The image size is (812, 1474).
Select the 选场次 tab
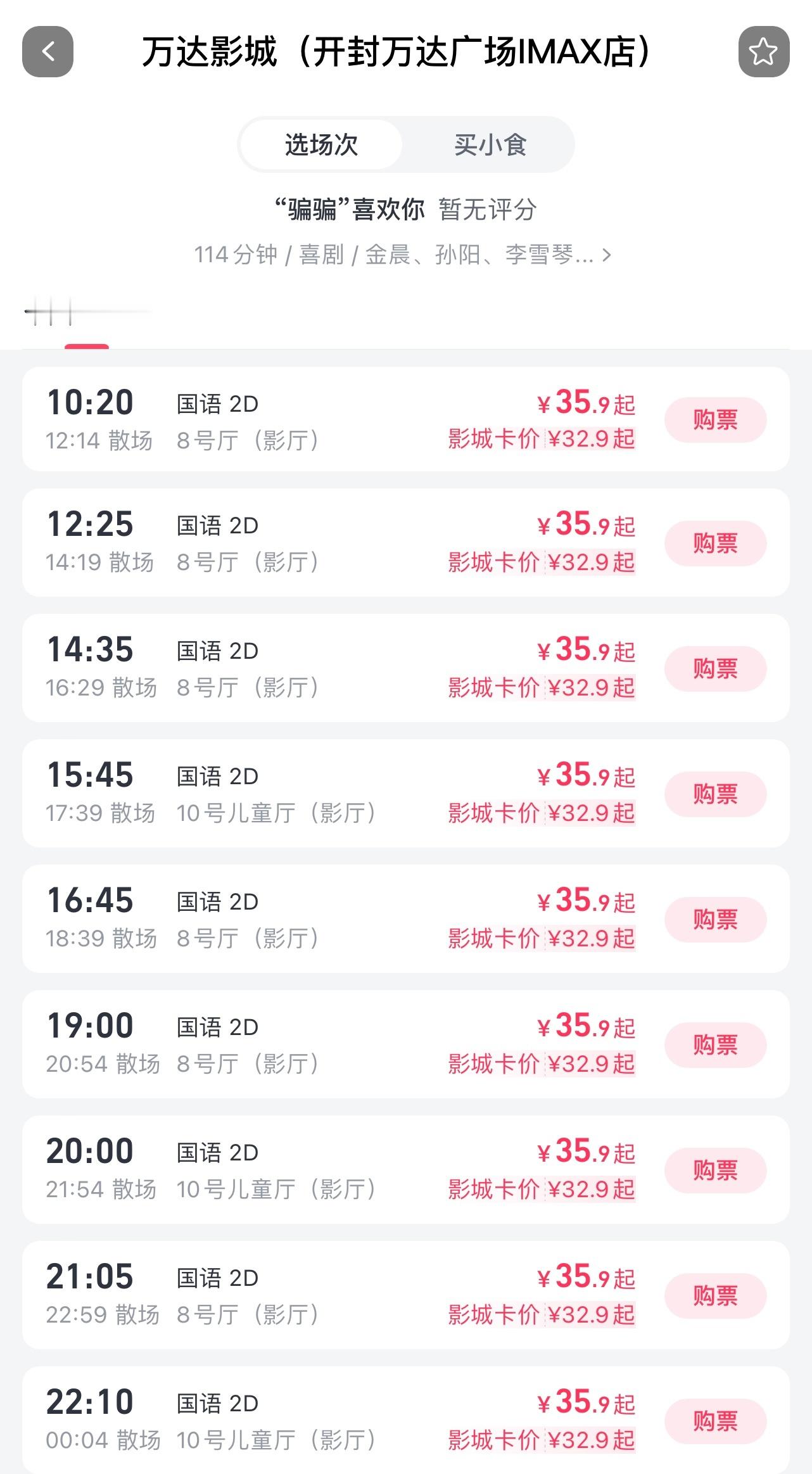coord(322,144)
